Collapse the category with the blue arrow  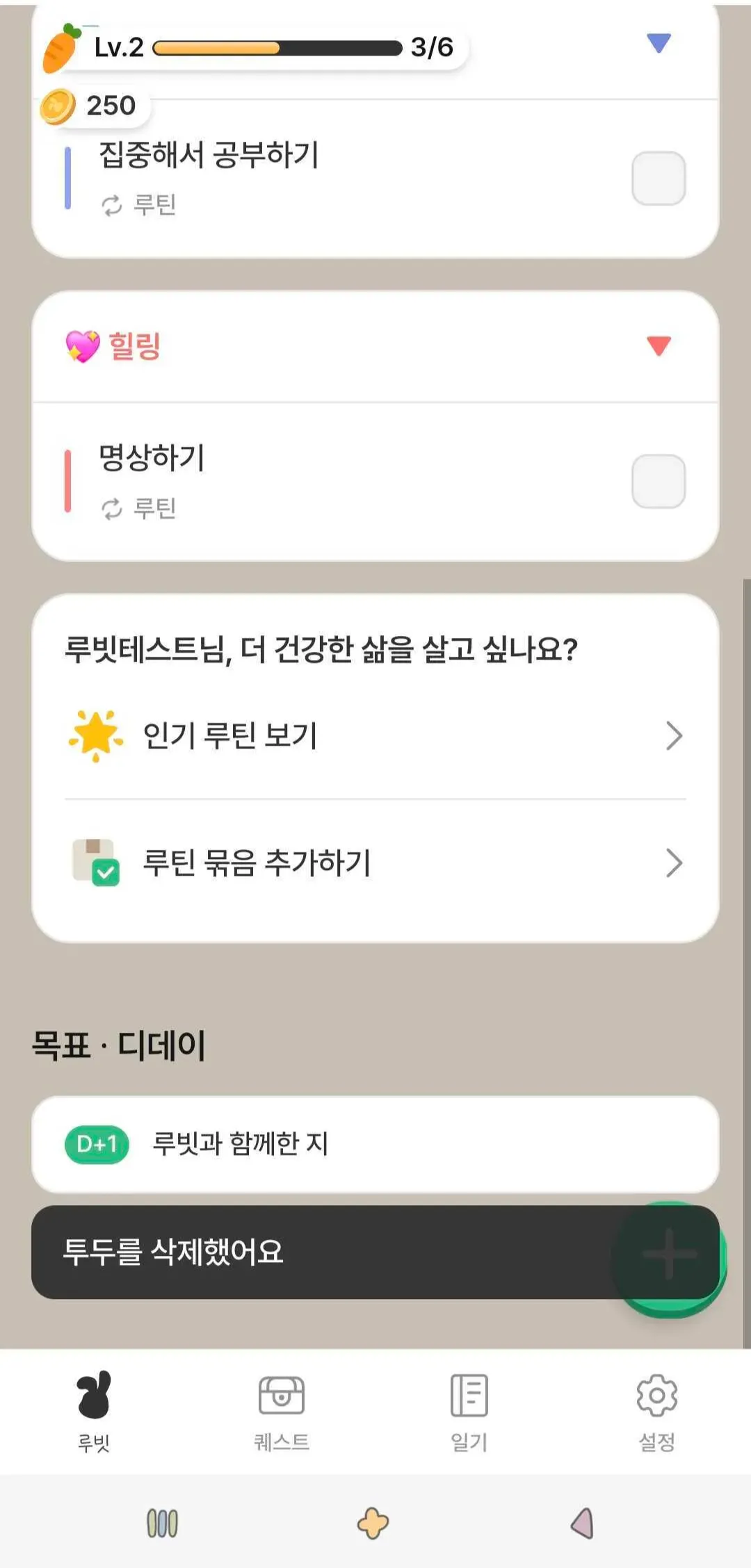coord(658,43)
